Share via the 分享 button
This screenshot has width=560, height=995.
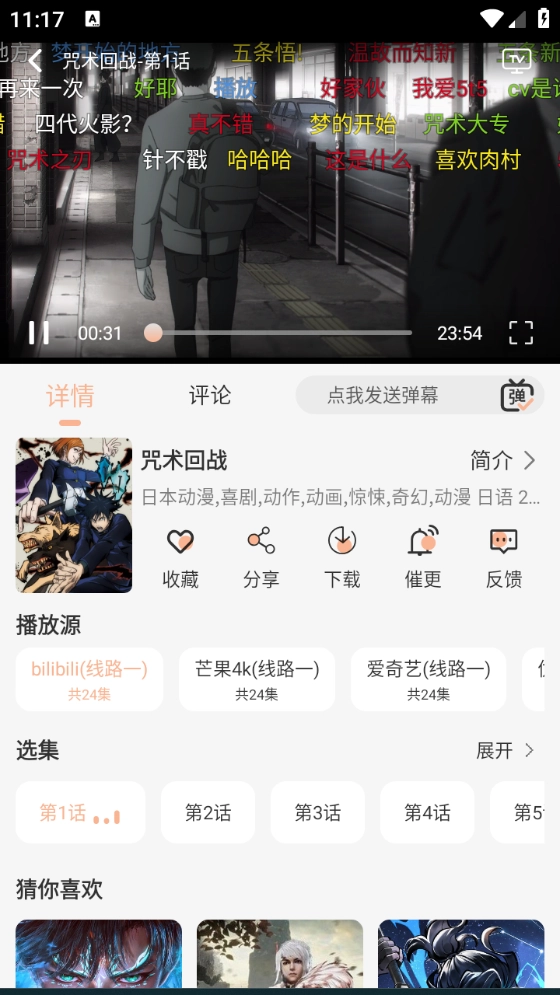coord(261,557)
